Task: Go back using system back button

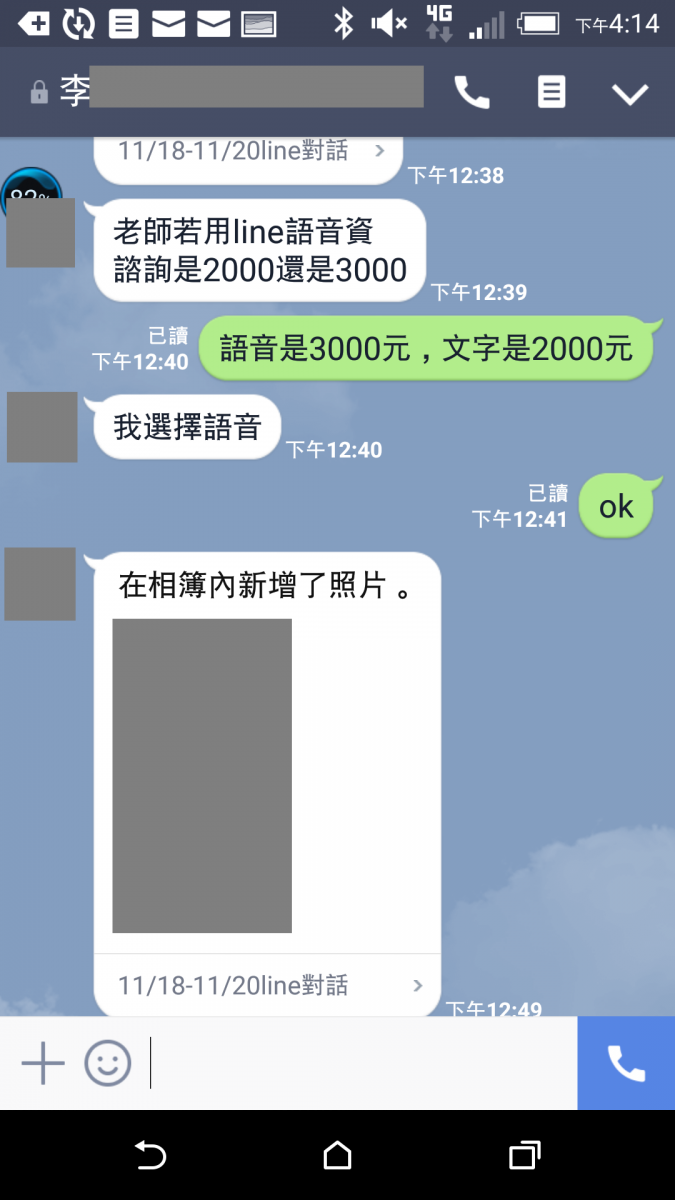Action: 150,1156
